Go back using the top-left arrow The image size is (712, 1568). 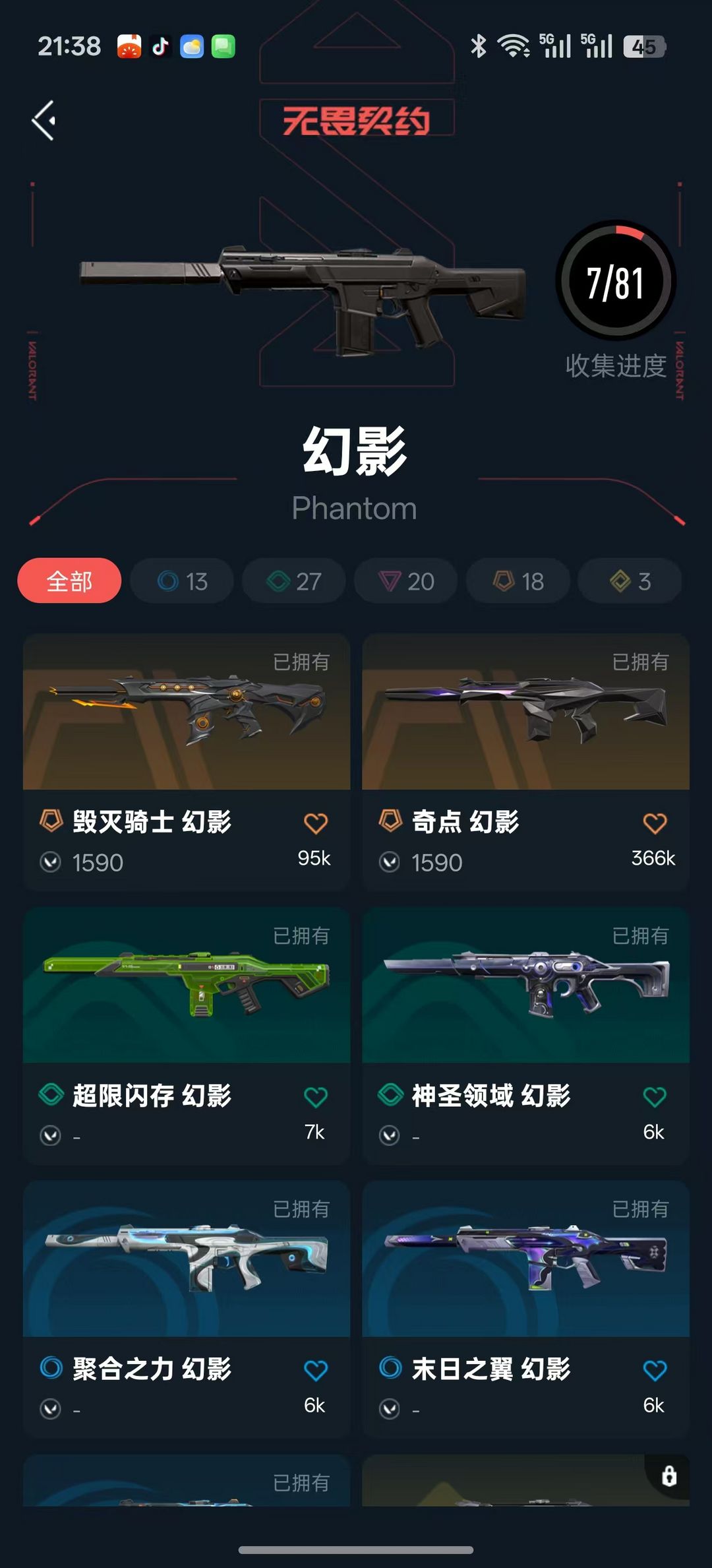pyautogui.click(x=44, y=121)
